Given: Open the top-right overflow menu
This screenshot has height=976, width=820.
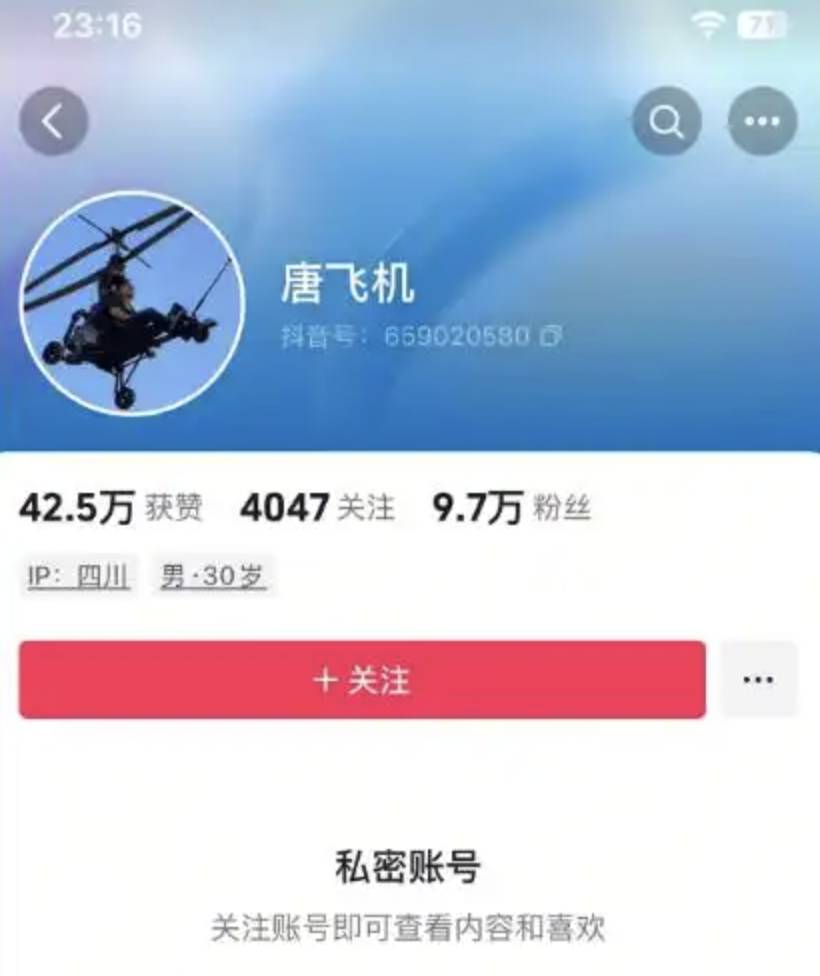Looking at the screenshot, I should point(762,121).
